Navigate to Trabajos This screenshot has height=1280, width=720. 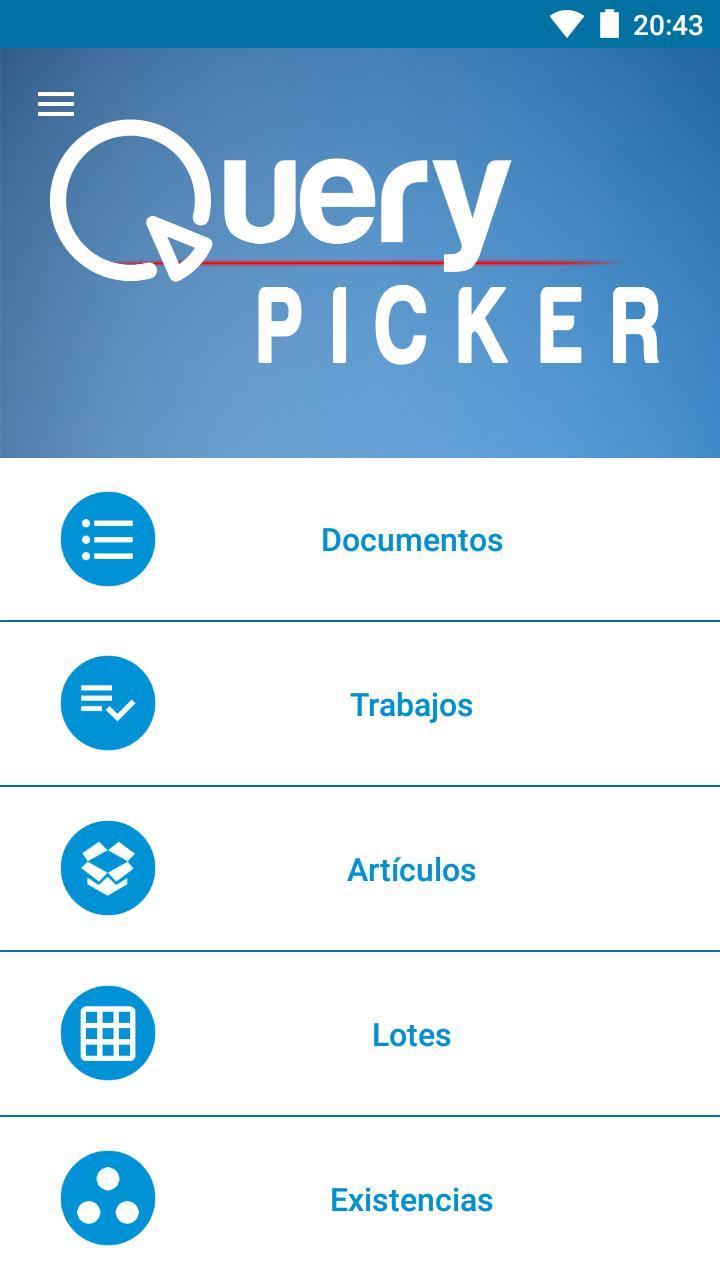[x=411, y=703]
